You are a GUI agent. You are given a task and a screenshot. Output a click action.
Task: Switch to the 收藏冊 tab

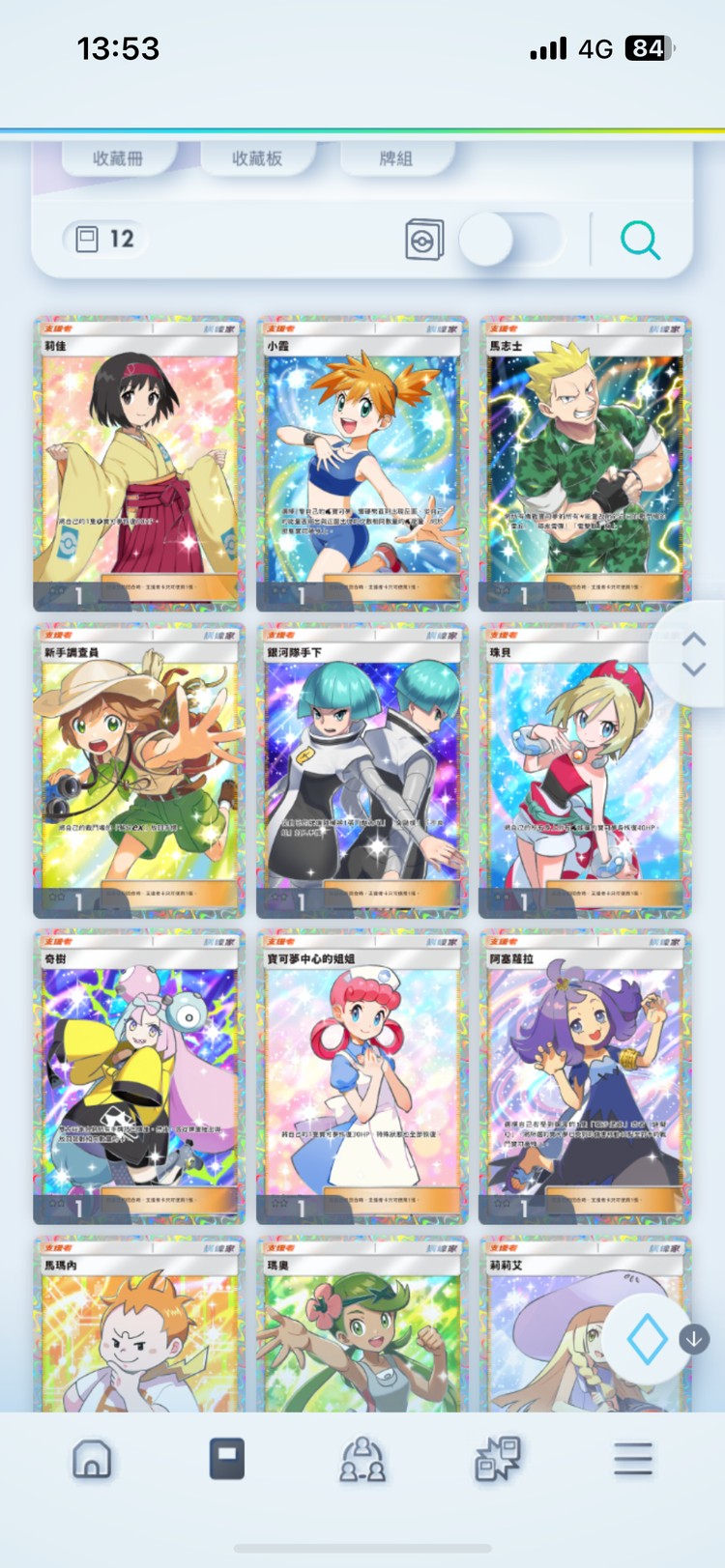pos(118,158)
